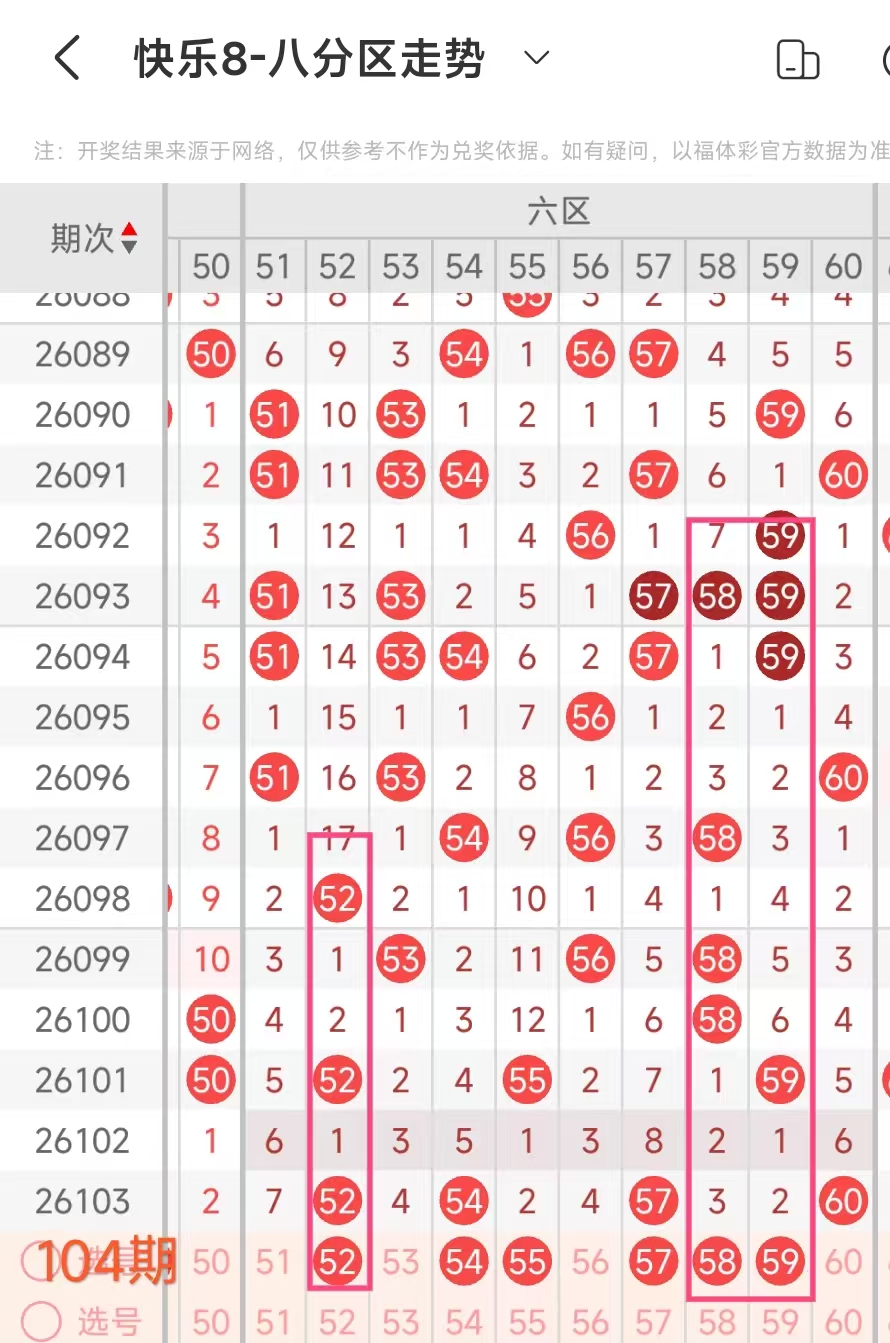890x1343 pixels.
Task: Pick number 56 in the 104期 selection row
Action: click(x=590, y=1262)
